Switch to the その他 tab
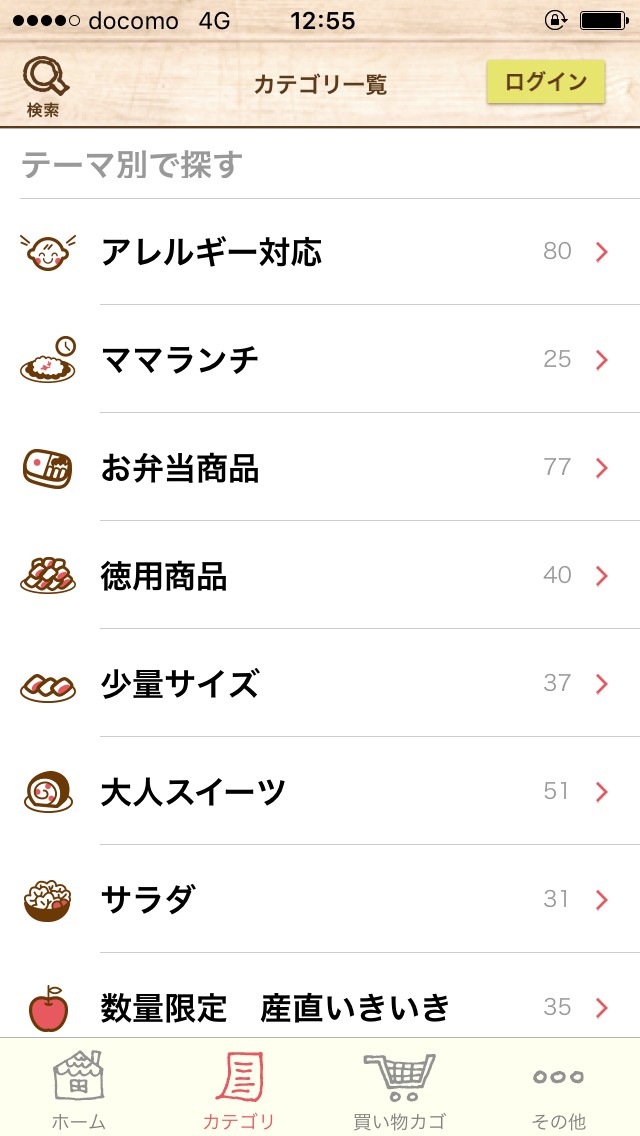The width and height of the screenshot is (640, 1136). pyautogui.click(x=558, y=1090)
